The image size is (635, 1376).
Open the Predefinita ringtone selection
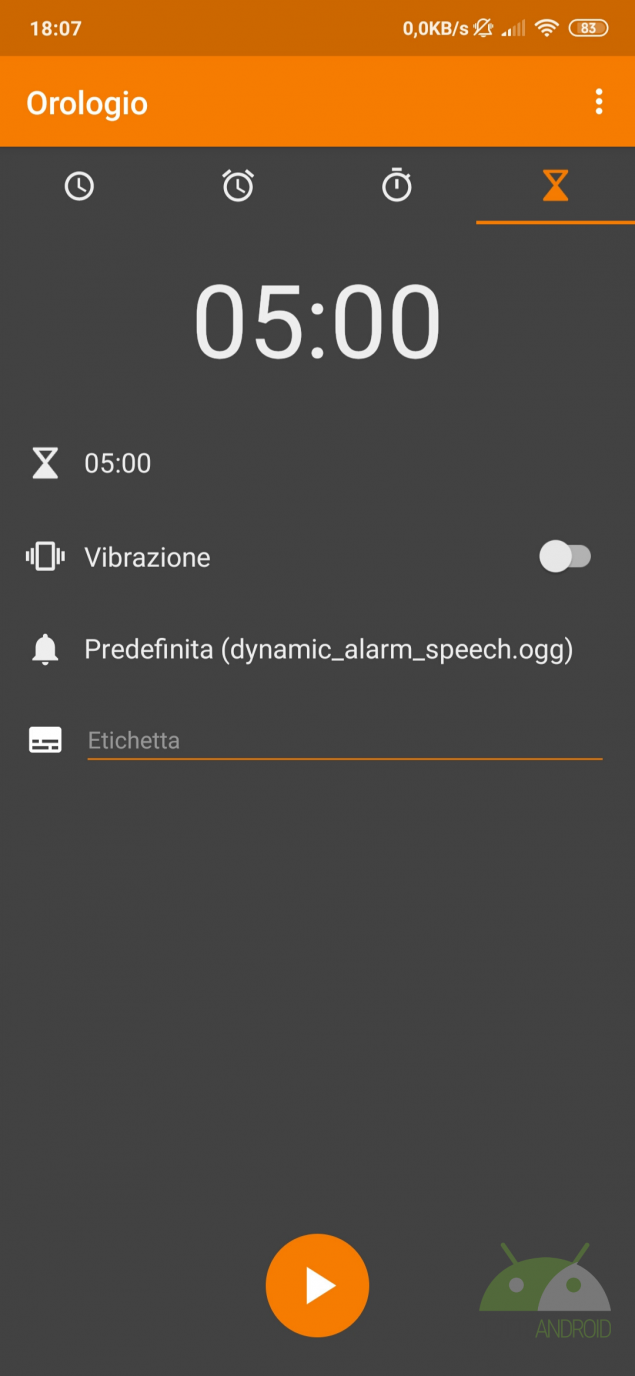pyautogui.click(x=328, y=650)
